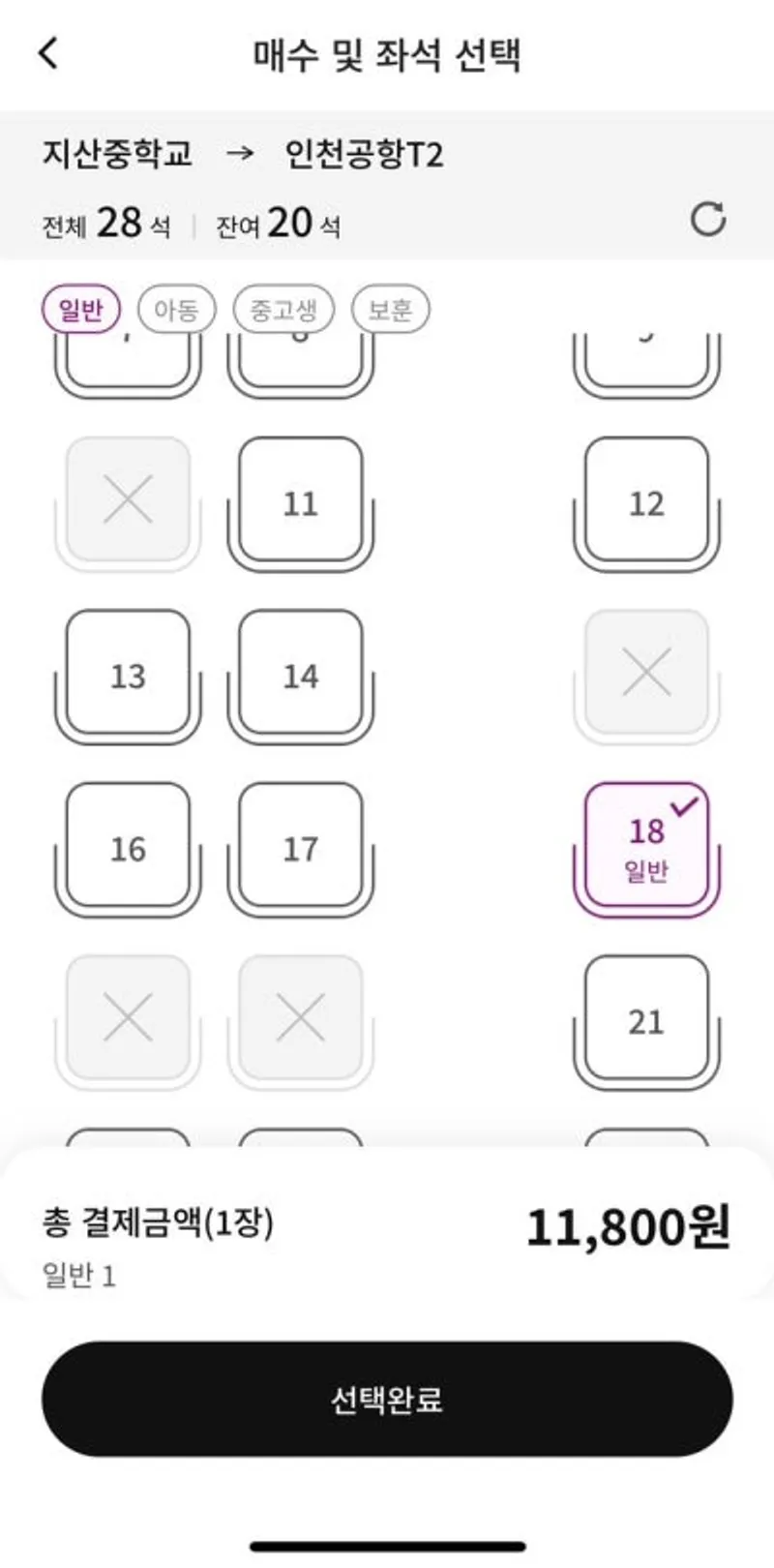This screenshot has width=774, height=1568.
Task: Choose seat number 12
Action: (x=646, y=503)
